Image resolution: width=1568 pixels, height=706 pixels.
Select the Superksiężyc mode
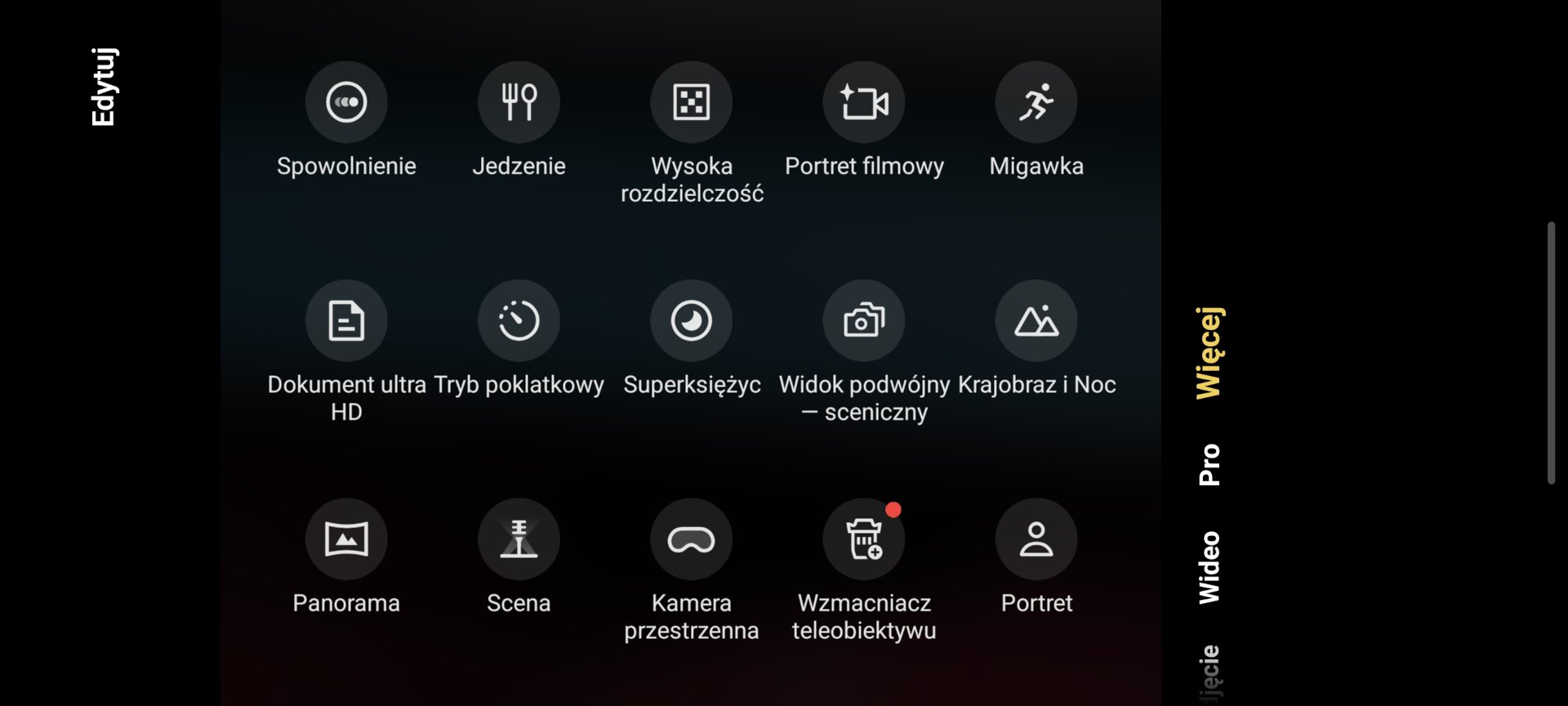click(x=691, y=321)
